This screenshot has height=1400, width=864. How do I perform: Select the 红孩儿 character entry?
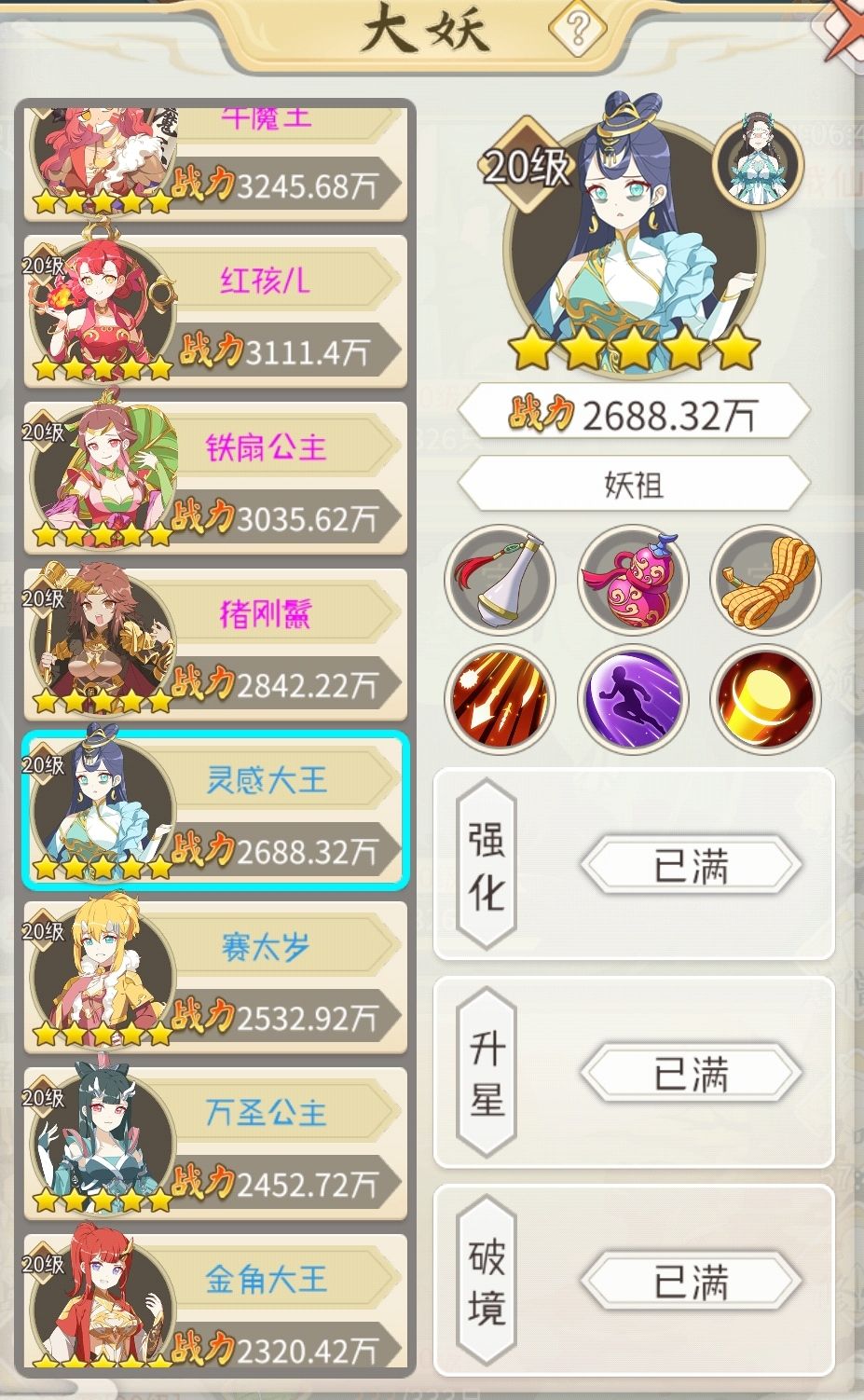click(213, 312)
